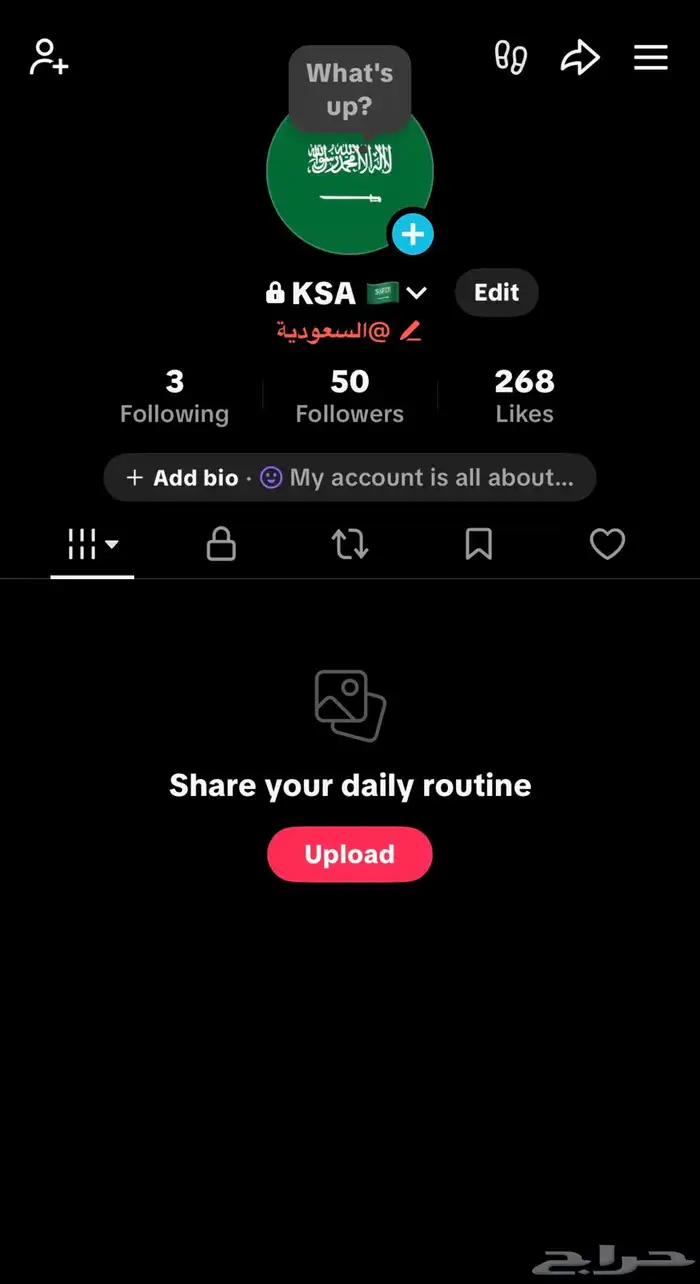View the 50 Followers list

pos(349,396)
